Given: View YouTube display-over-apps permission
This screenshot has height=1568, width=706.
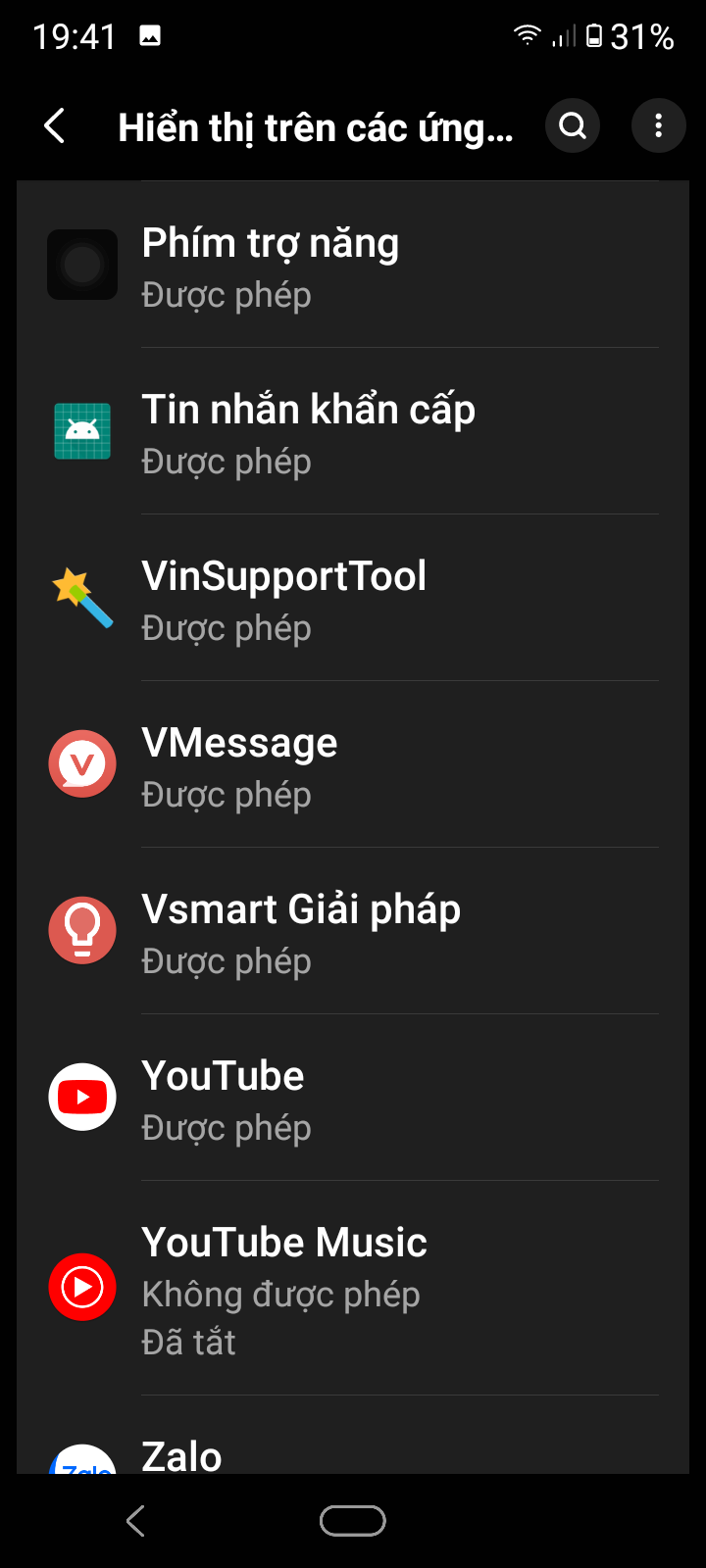Looking at the screenshot, I should 353,1099.
